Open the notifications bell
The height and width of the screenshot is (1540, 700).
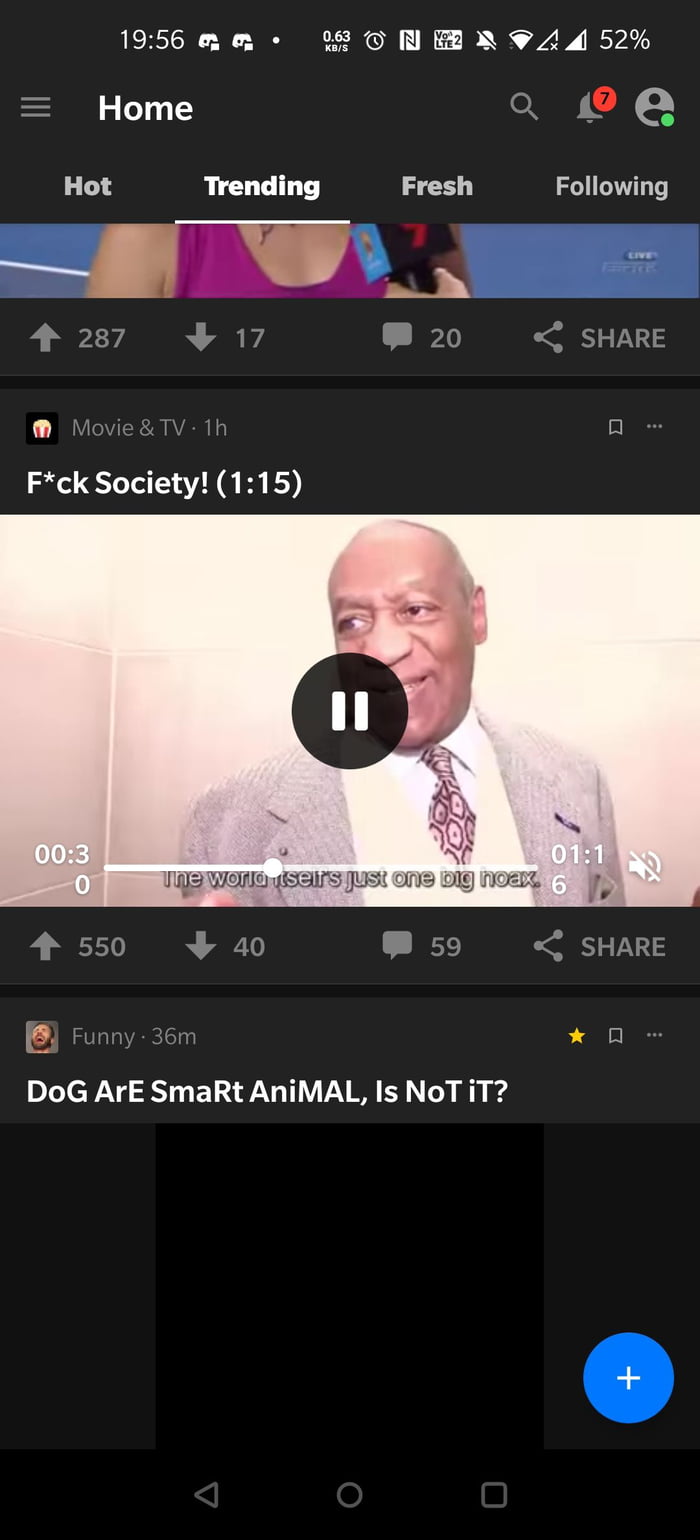coord(591,107)
